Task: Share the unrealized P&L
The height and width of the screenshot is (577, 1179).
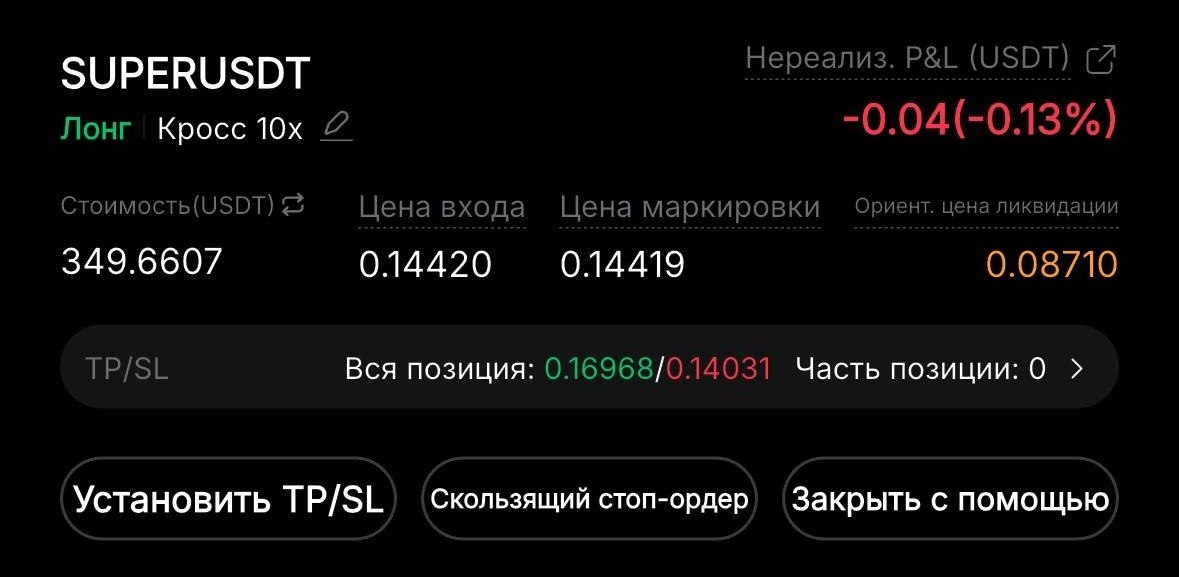Action: pos(1100,60)
